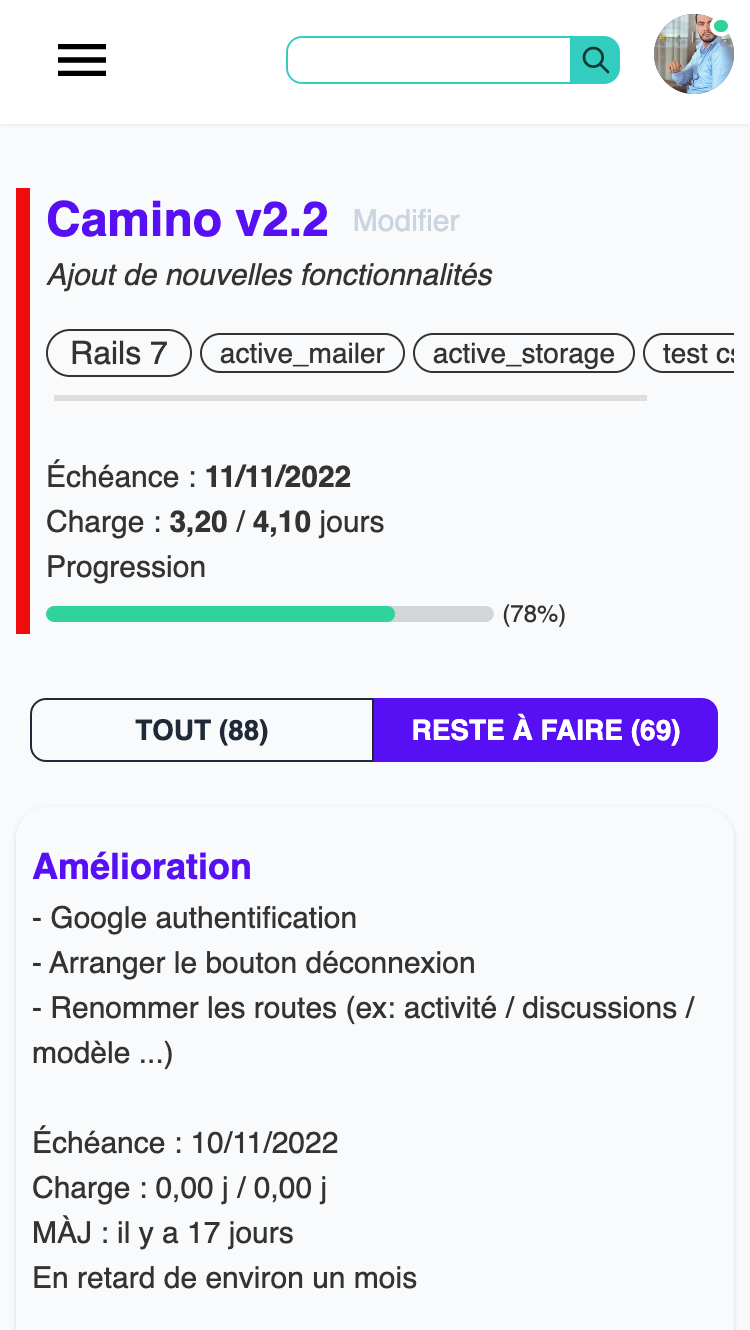Select the active_mailer tag
The image size is (750, 1330).
(302, 354)
